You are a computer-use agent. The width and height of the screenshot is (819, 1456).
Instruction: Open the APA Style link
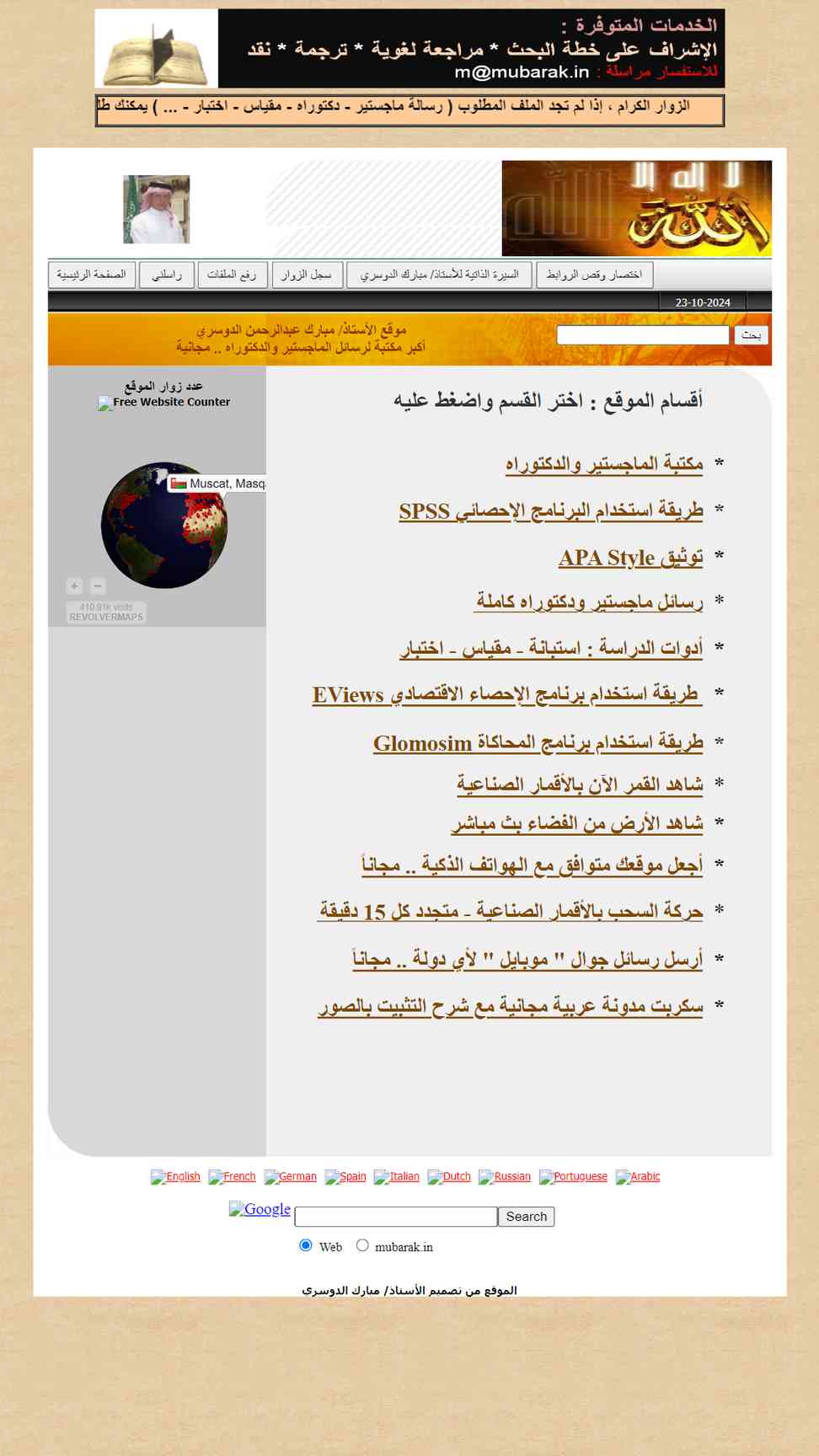(630, 558)
